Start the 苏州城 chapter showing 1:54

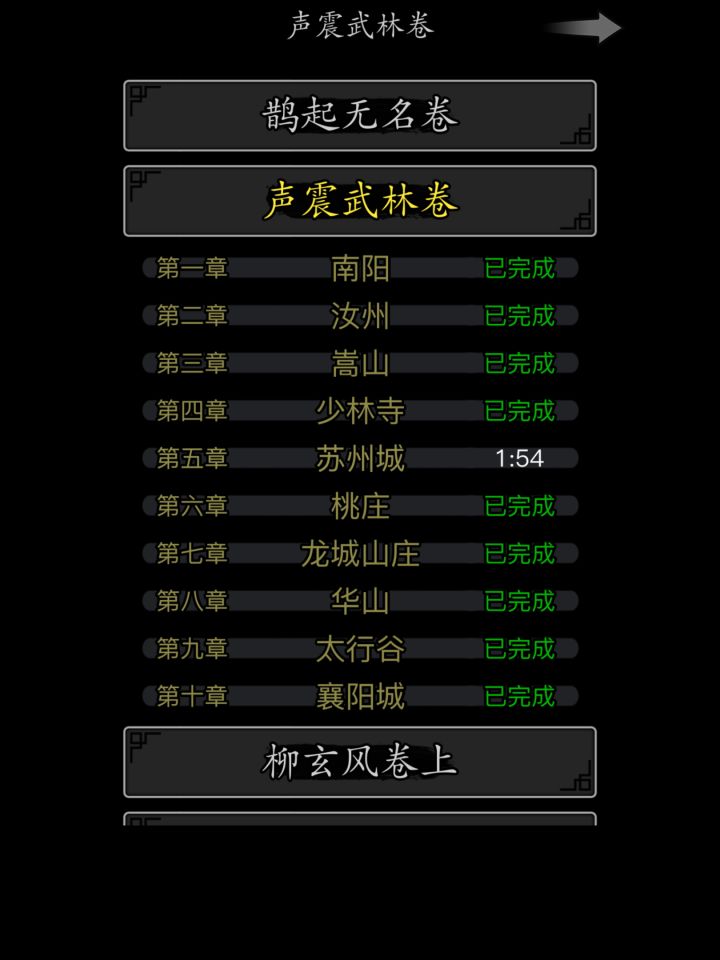pyautogui.click(x=360, y=459)
